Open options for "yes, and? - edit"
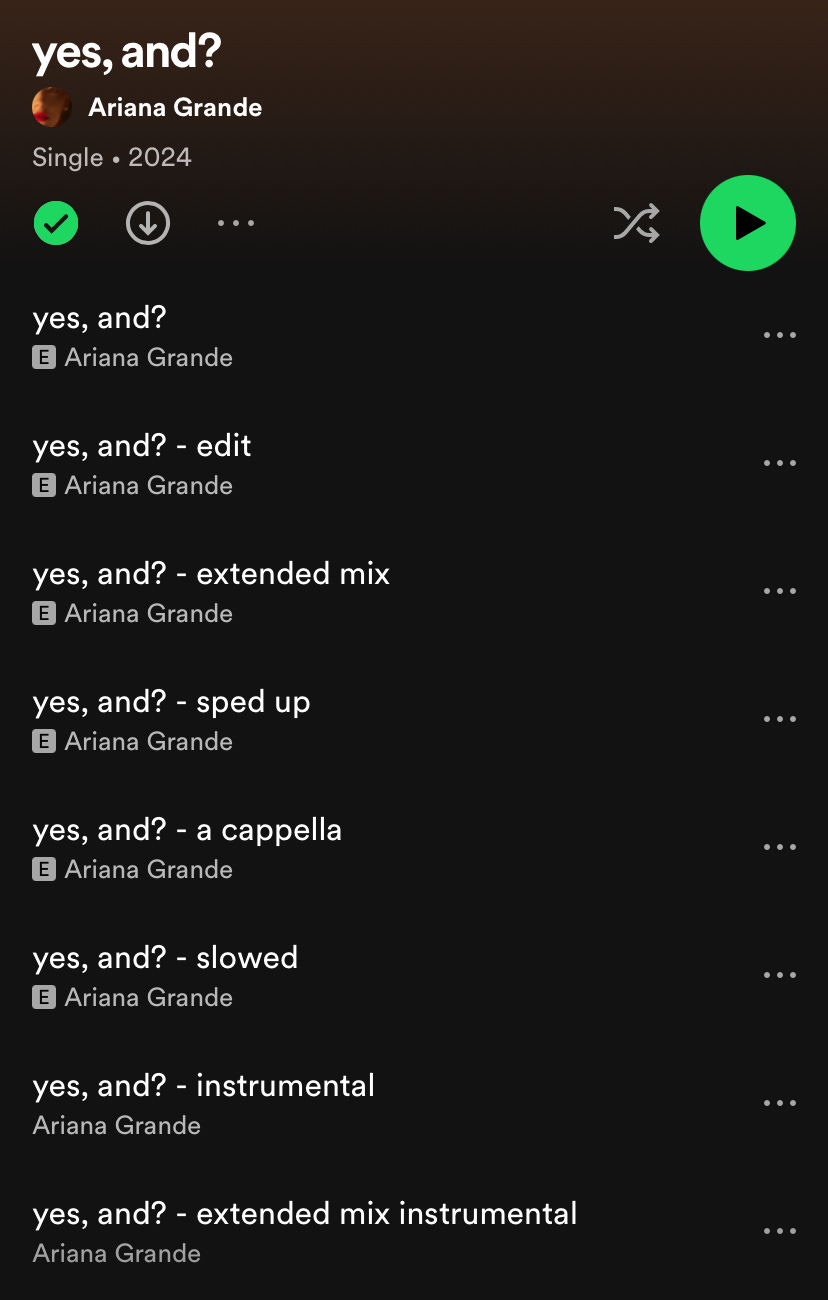828x1300 pixels. click(779, 463)
